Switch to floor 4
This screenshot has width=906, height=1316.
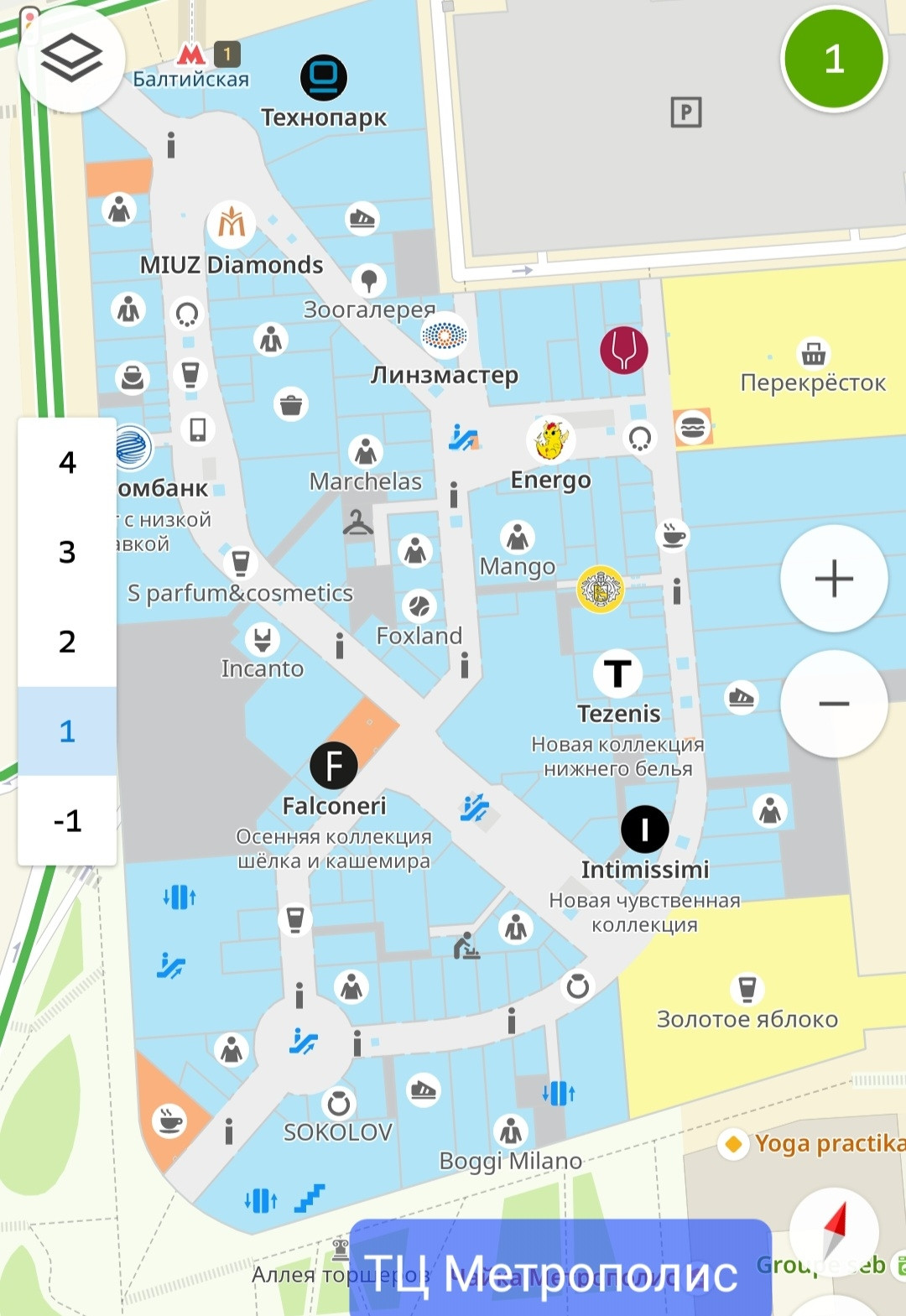click(x=67, y=462)
